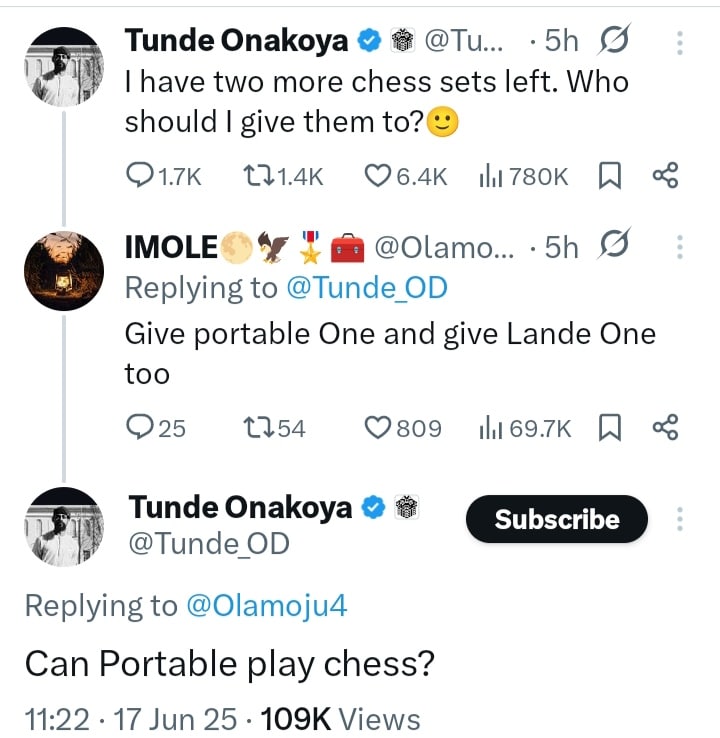View IMOLE's profile picture
Screen dimensions: 720x738
click(x=64, y=270)
